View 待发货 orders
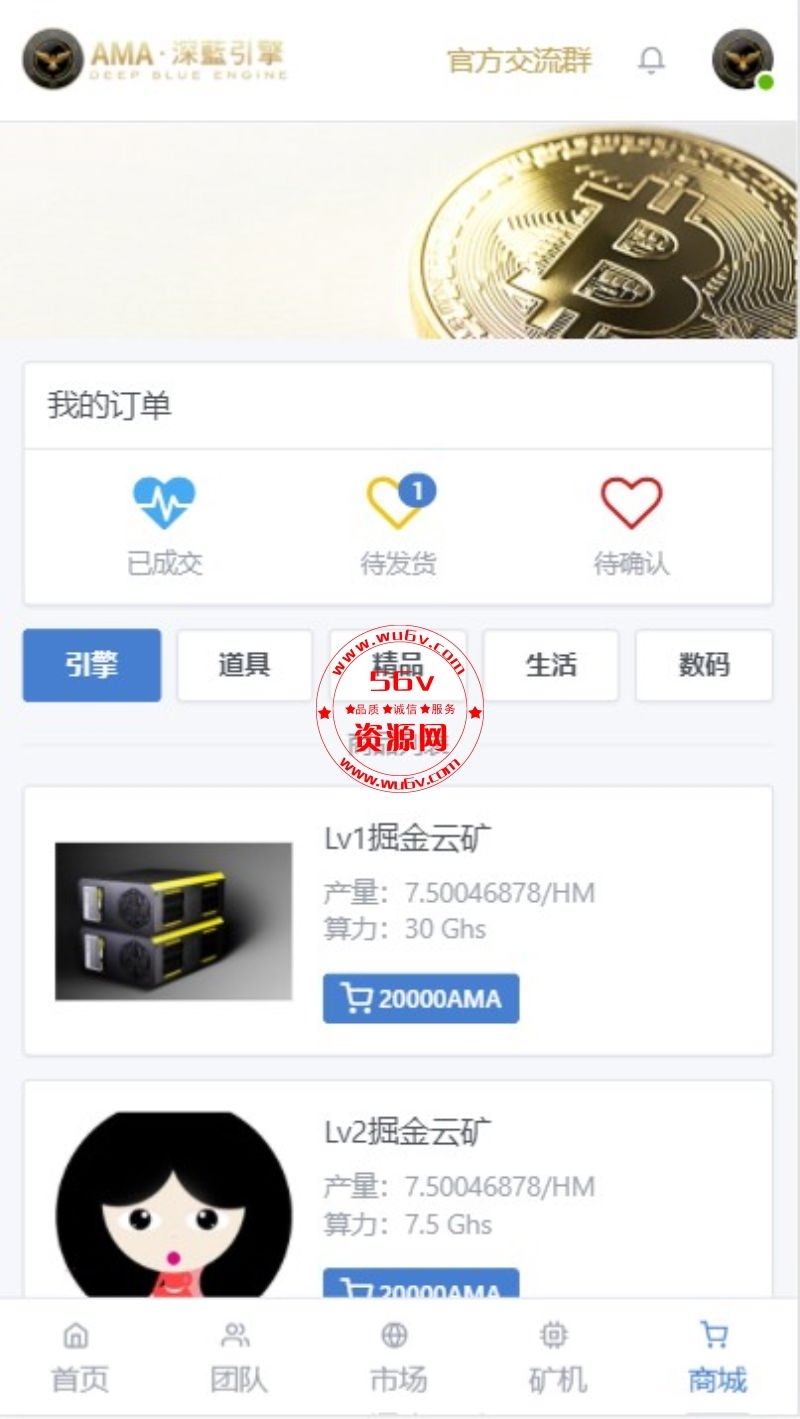800x1419 pixels. (398, 527)
